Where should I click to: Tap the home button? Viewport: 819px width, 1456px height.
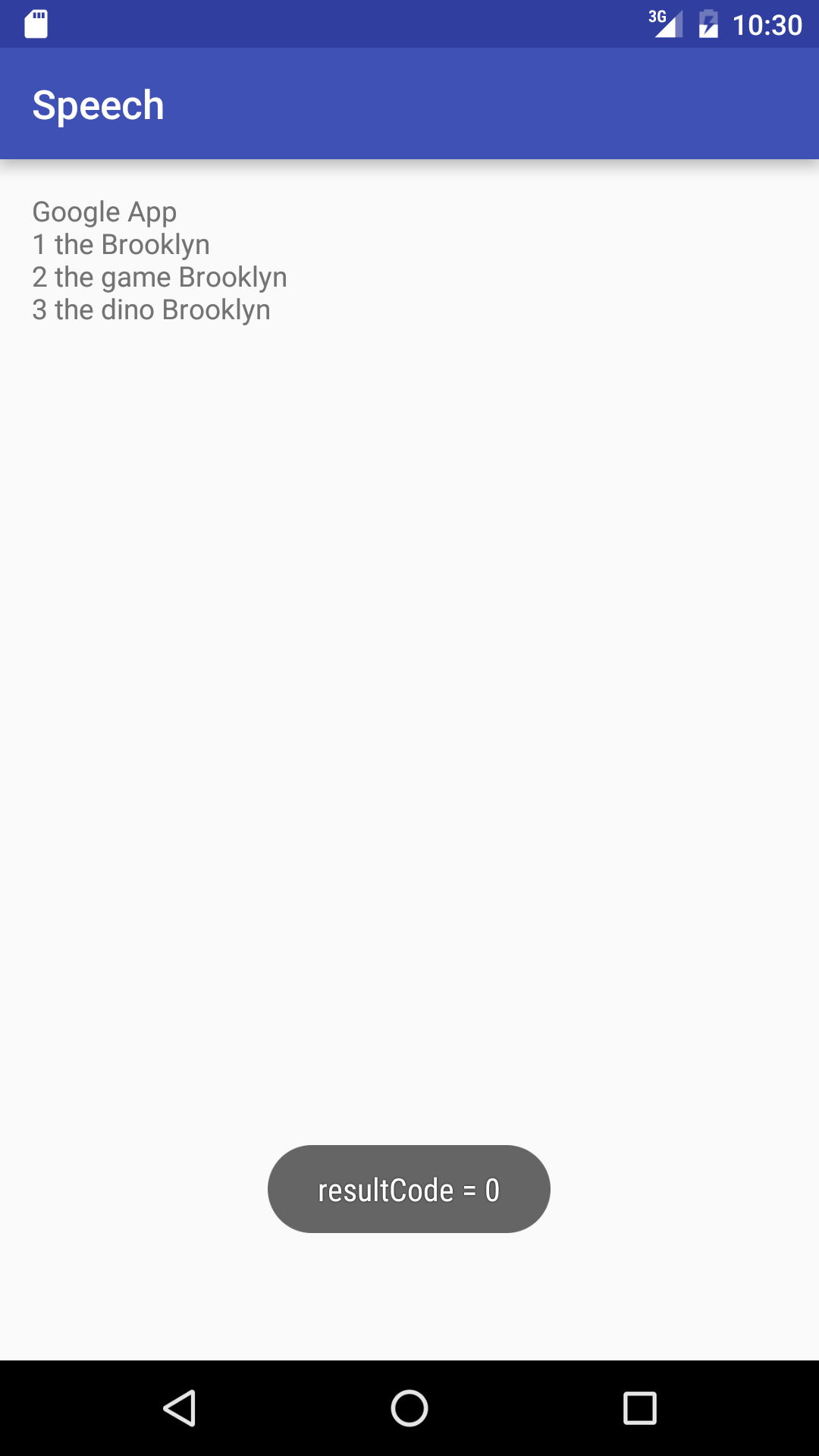[409, 1408]
